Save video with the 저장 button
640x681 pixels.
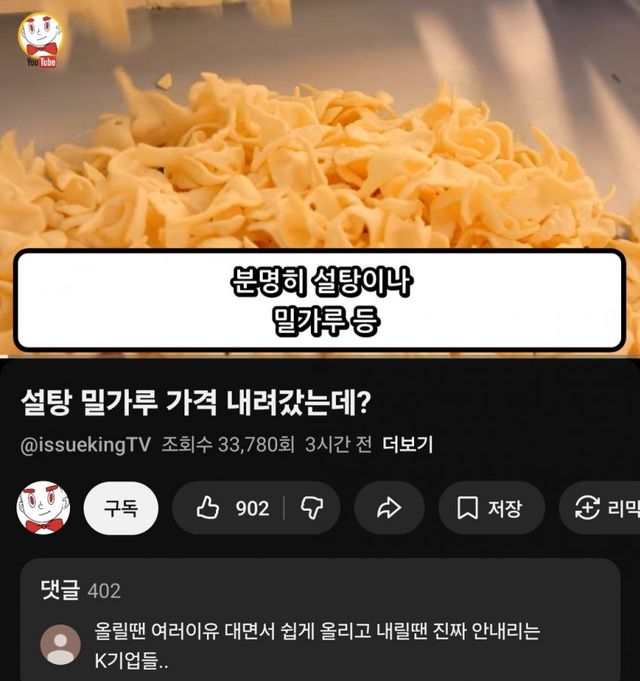(490, 508)
